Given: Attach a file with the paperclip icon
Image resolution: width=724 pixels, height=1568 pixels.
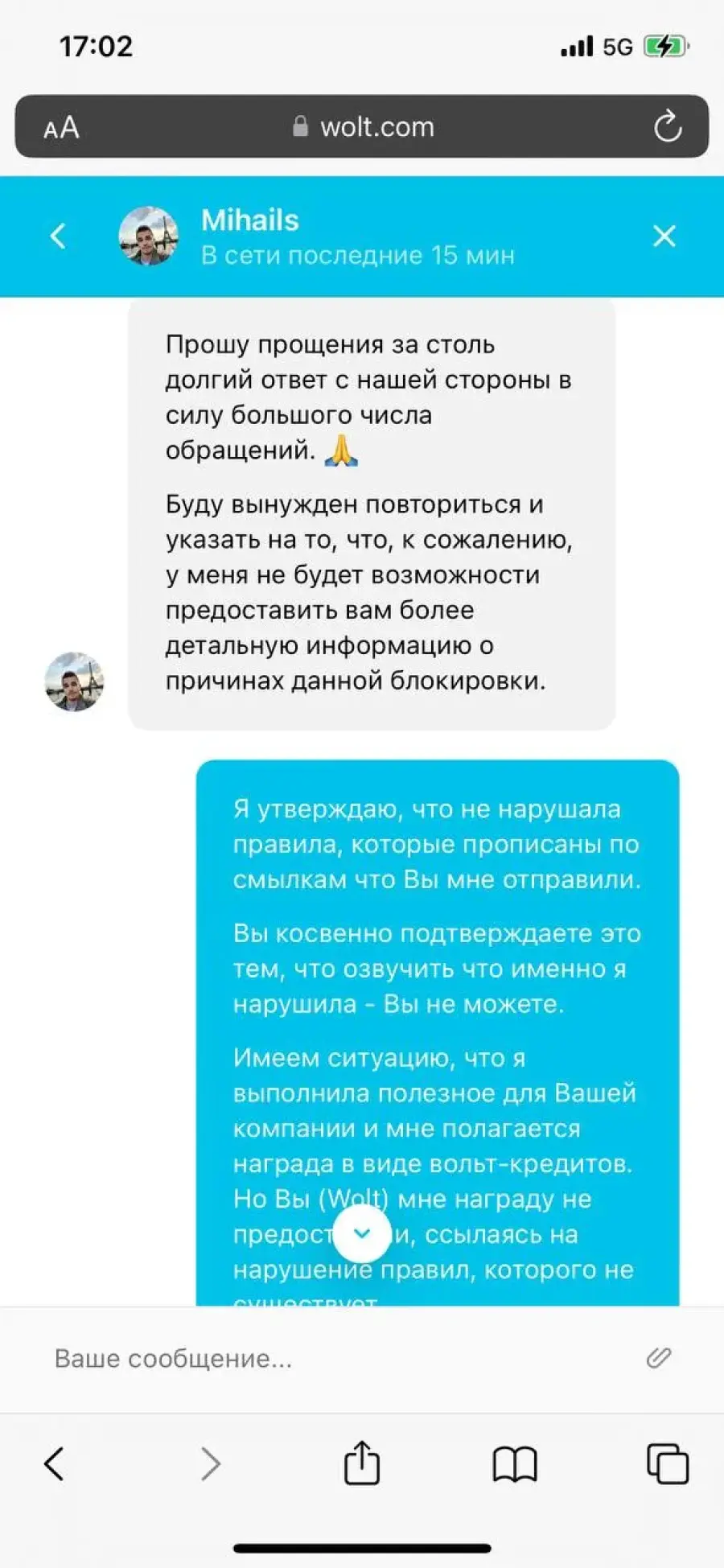Looking at the screenshot, I should tap(659, 1358).
